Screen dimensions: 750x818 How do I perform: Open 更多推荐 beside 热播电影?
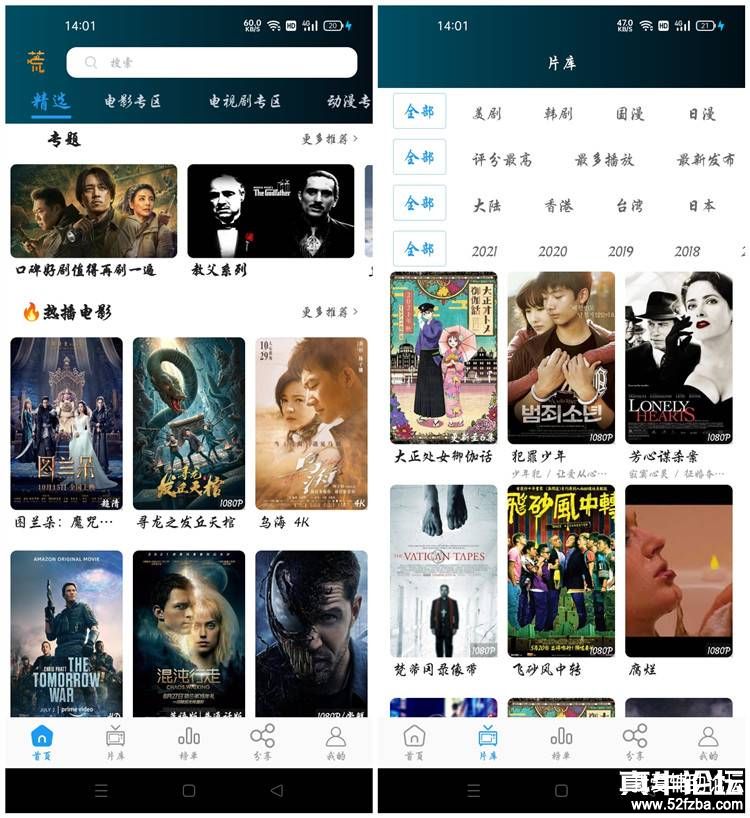pos(329,312)
